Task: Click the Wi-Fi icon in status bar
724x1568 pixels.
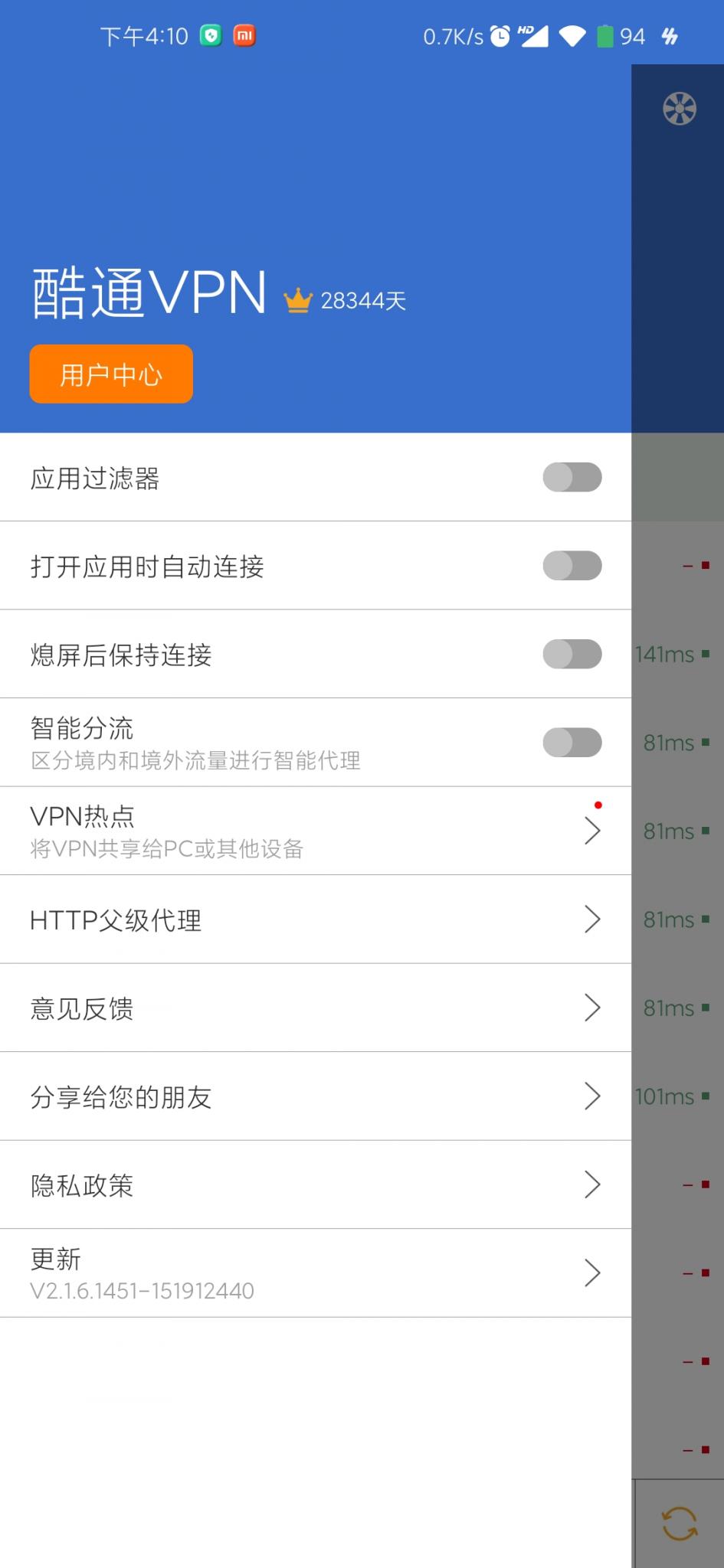Action: (572, 34)
